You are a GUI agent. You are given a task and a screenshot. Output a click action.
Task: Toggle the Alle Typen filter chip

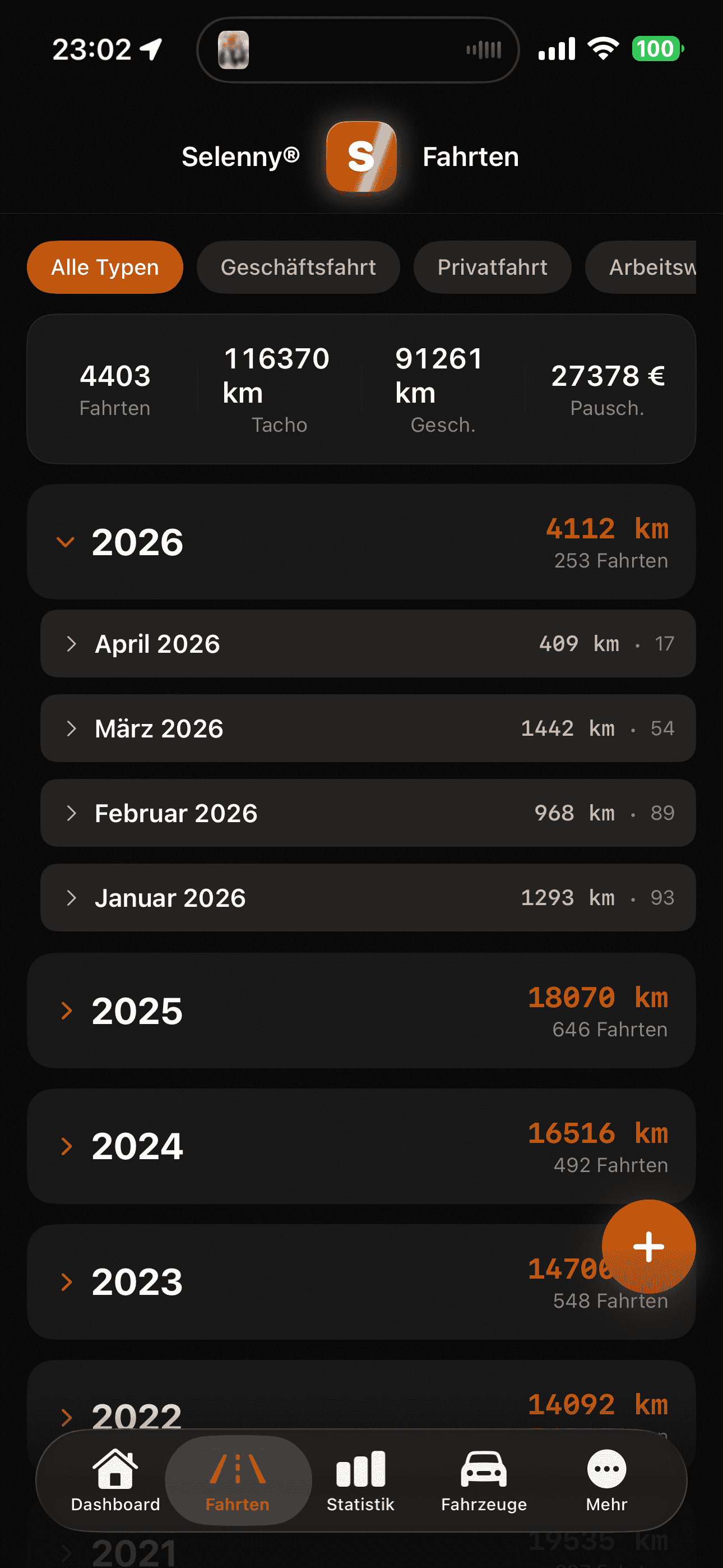[104, 266]
